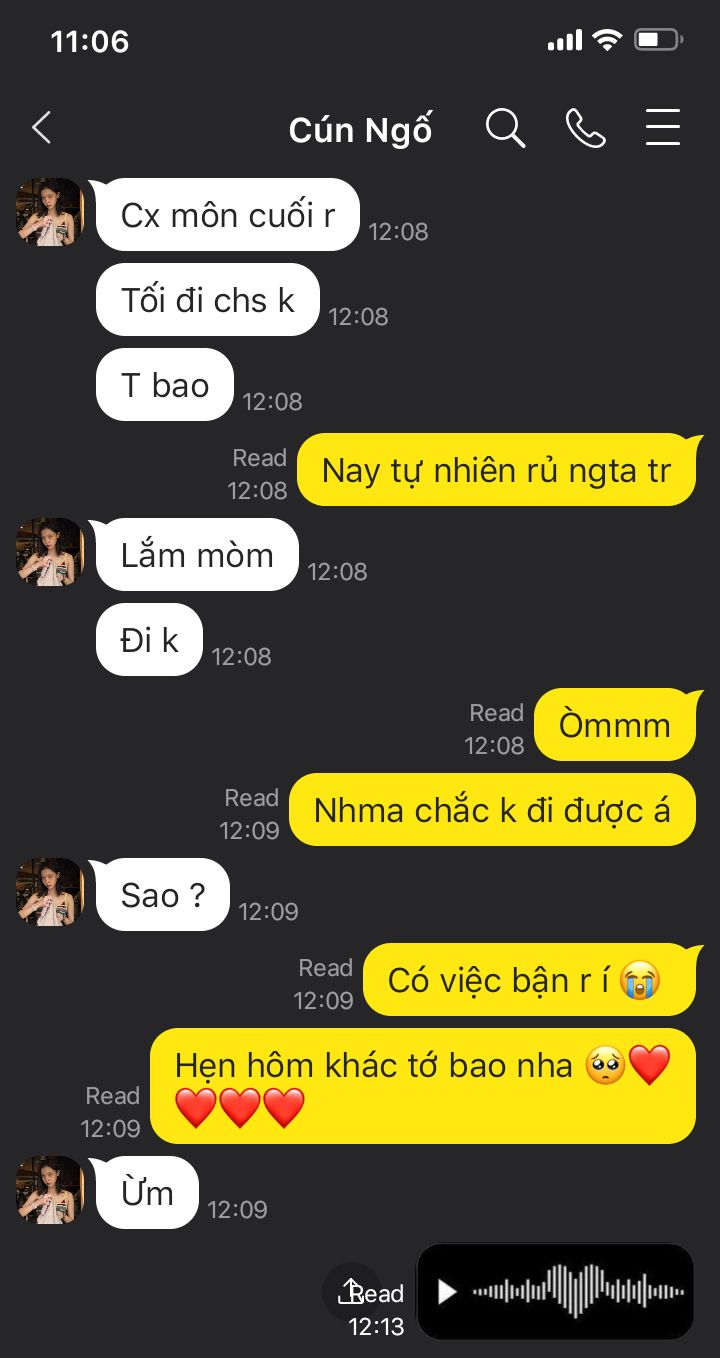
Task: Open Cún Ngố's avatar next to 'Cx môn cuối r'
Action: [x=50, y=212]
